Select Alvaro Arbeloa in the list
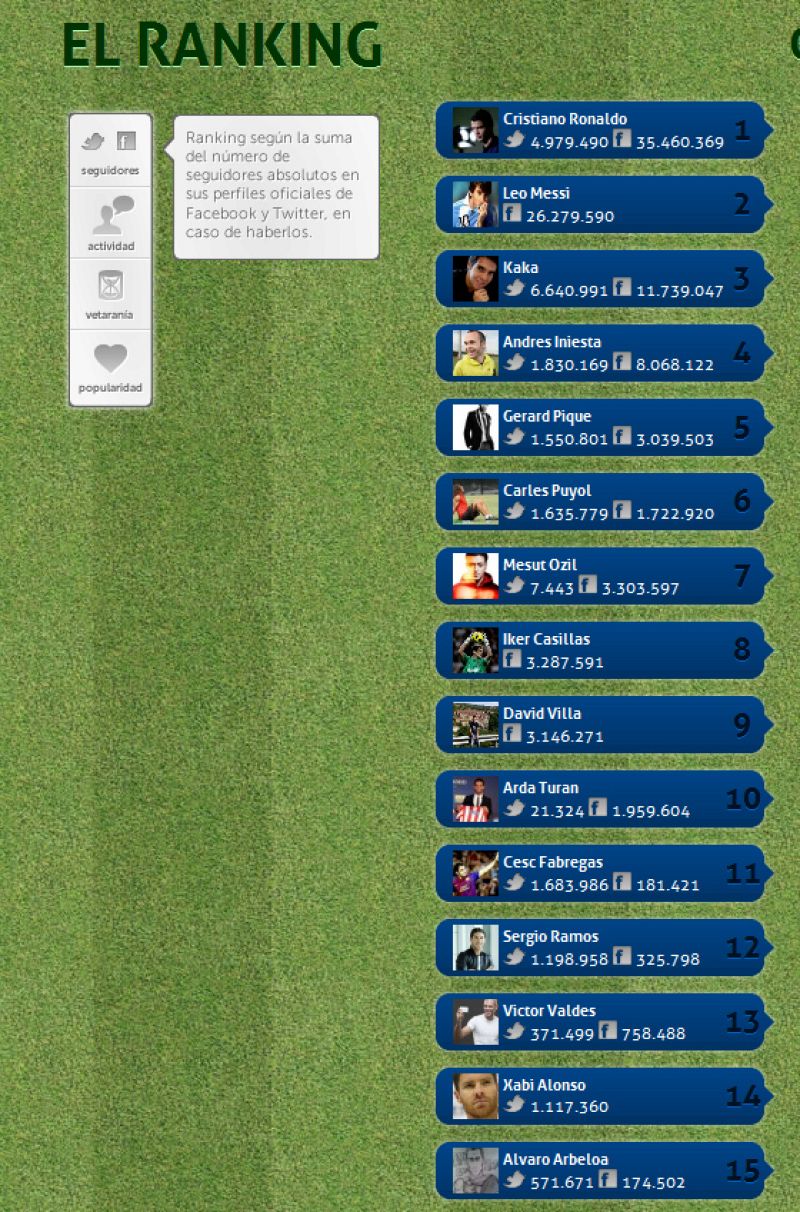 (x=600, y=1170)
